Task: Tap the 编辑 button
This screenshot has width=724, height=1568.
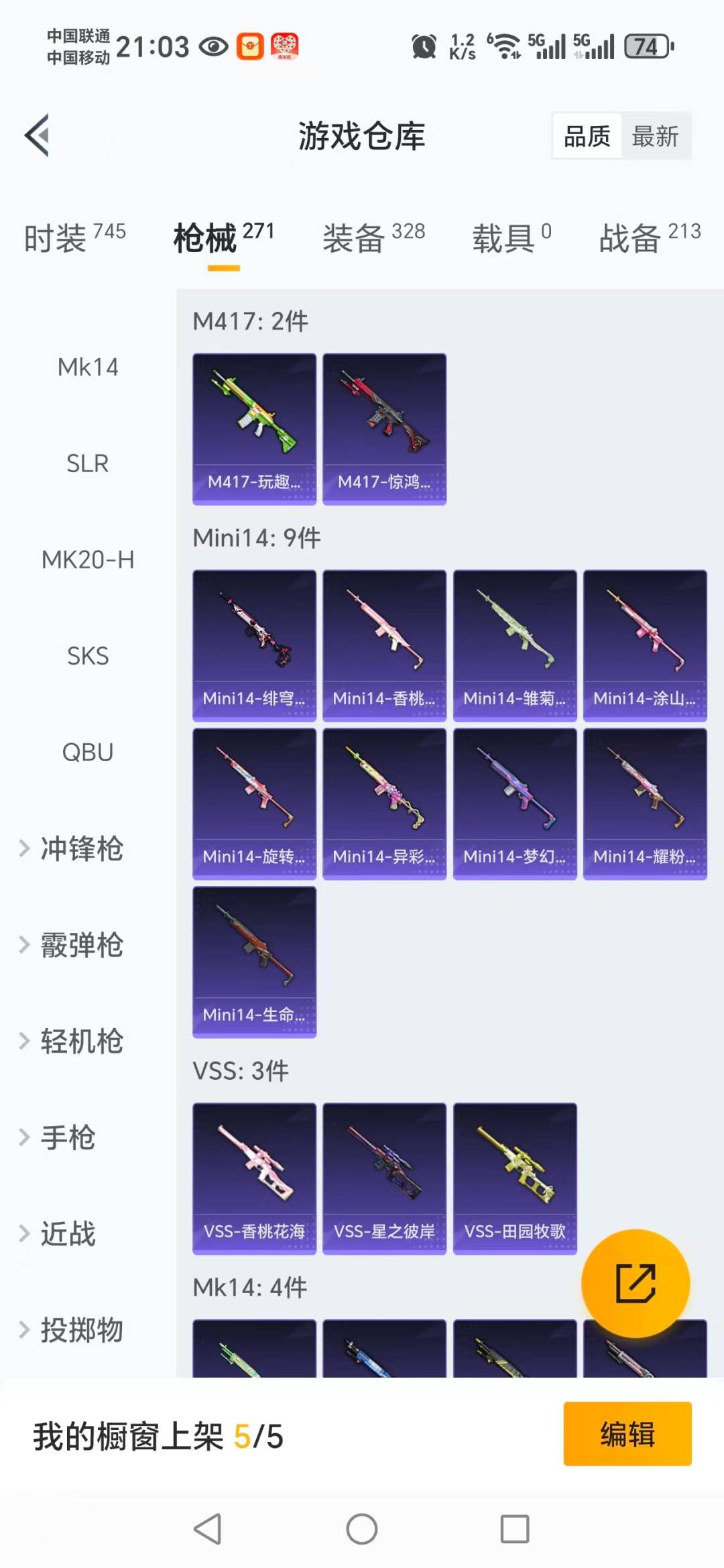Action: [x=627, y=1434]
